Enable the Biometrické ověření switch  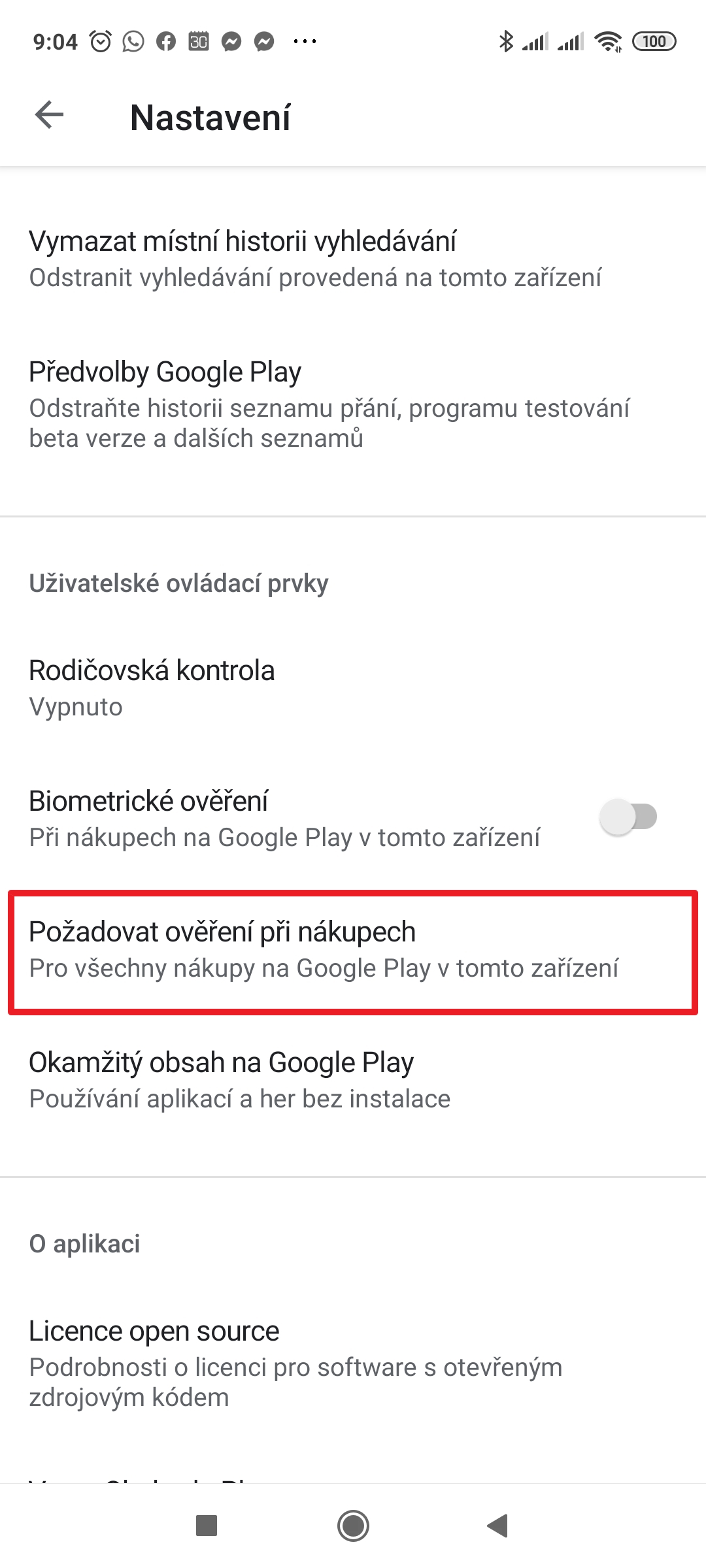(628, 817)
